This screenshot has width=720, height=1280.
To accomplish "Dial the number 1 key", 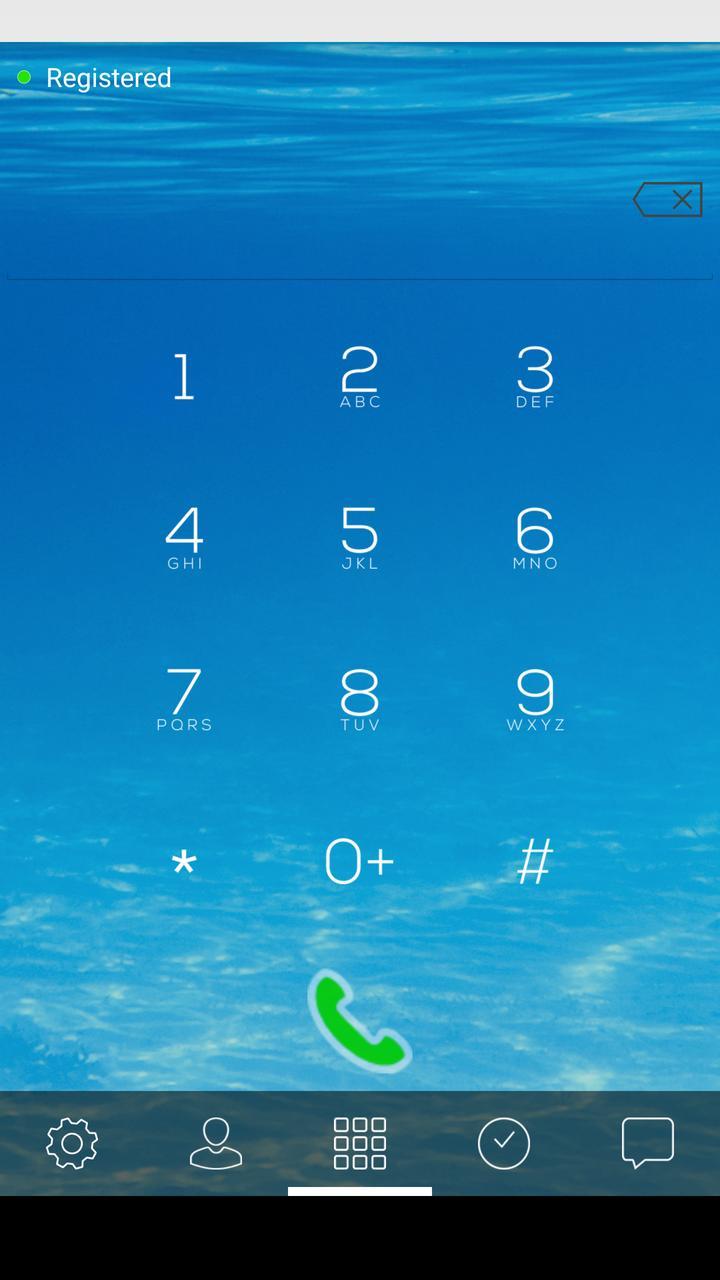I will pos(184,377).
